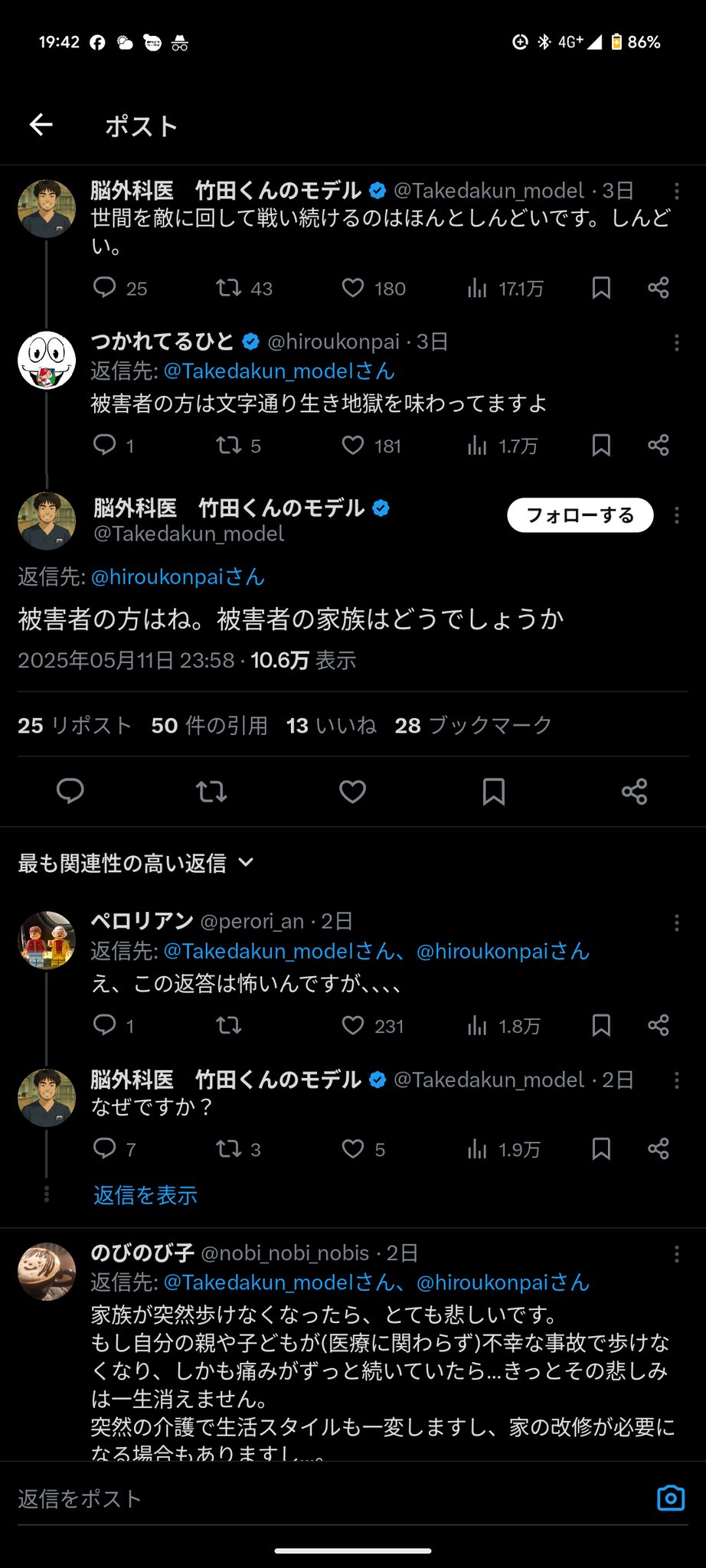
Task: View the 50 件の引用 quotes list
Action: 209,726
